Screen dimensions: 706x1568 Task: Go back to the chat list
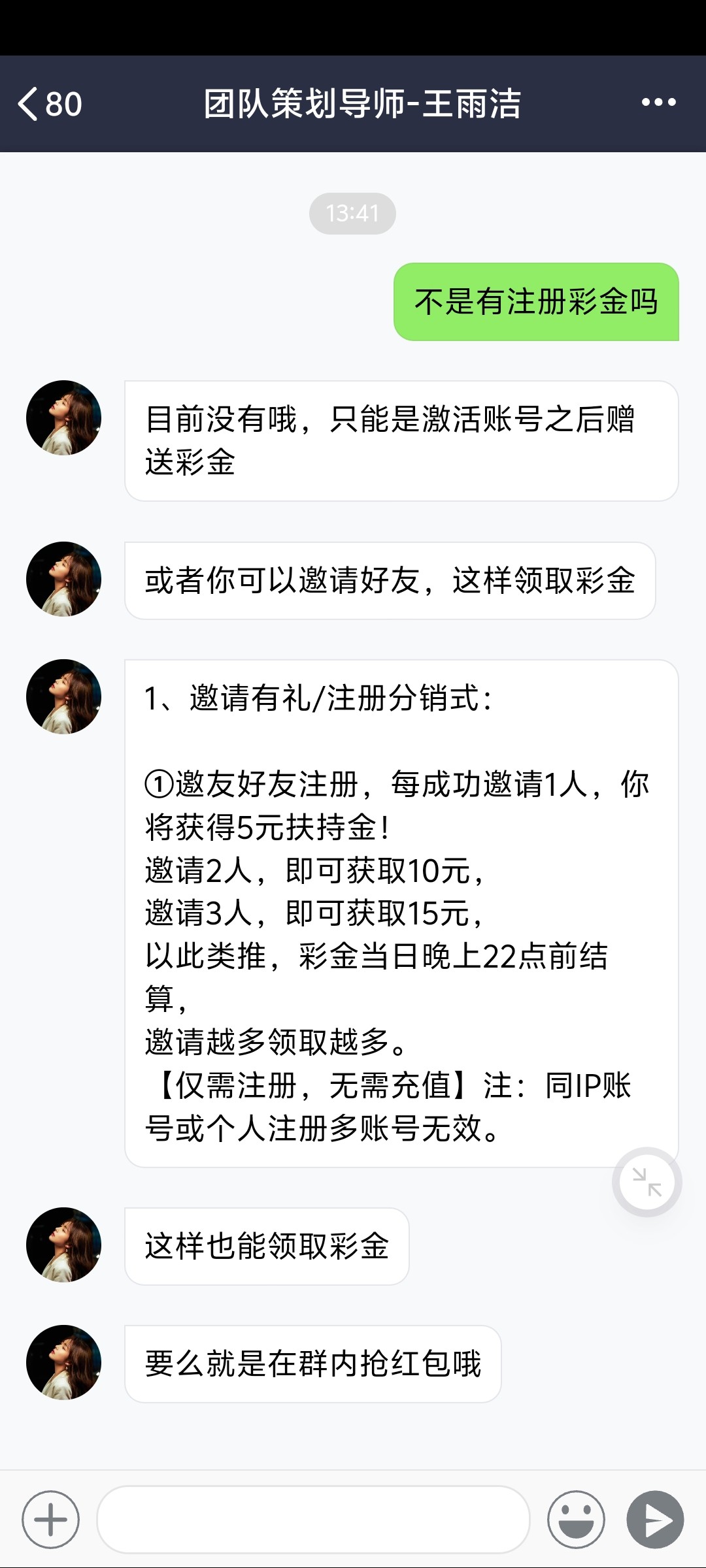[x=49, y=104]
